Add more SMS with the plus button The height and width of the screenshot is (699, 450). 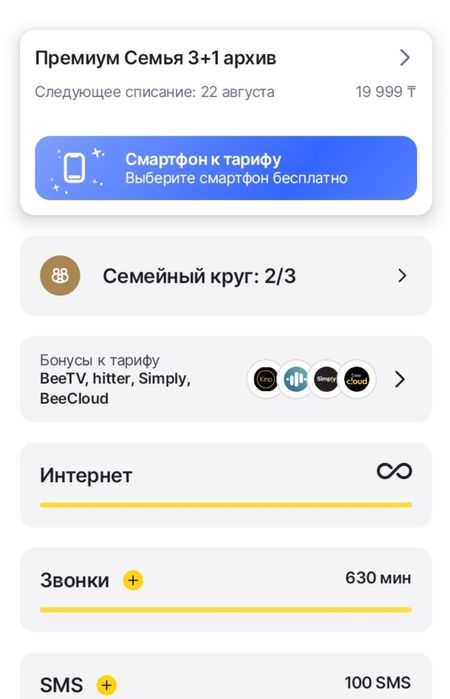[107, 685]
